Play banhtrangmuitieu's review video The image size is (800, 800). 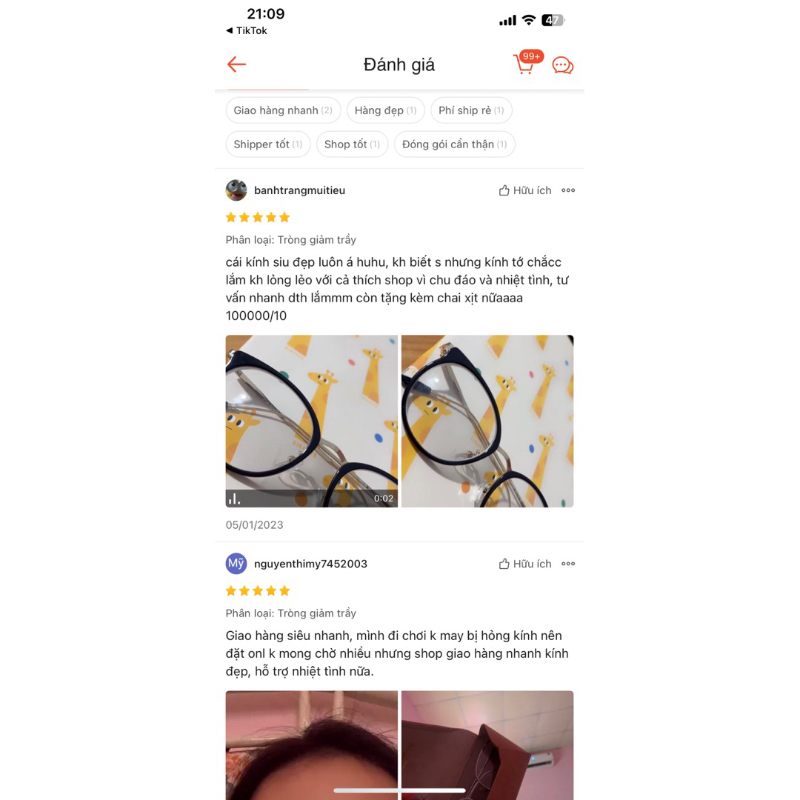pyautogui.click(x=311, y=421)
